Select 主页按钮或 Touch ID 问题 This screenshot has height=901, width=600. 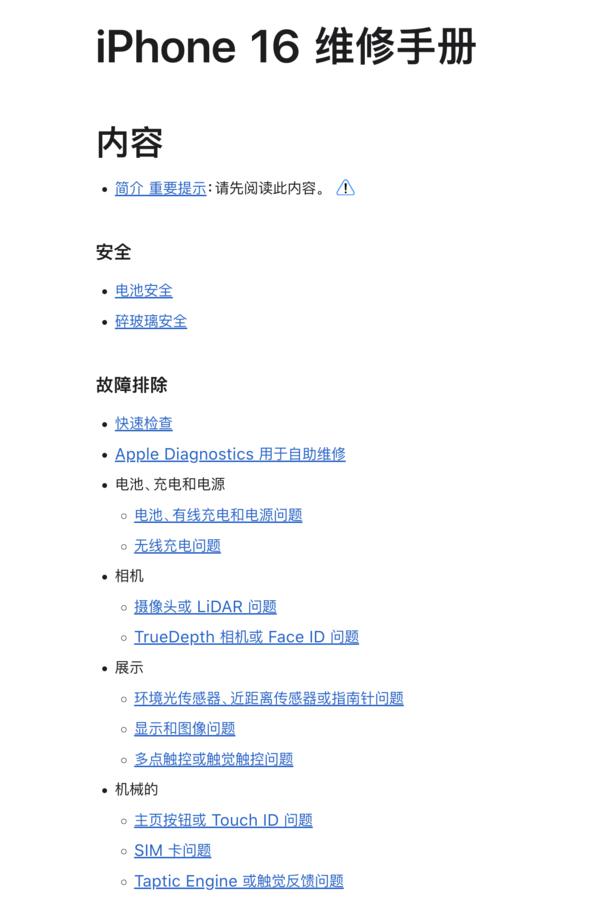click(223, 820)
